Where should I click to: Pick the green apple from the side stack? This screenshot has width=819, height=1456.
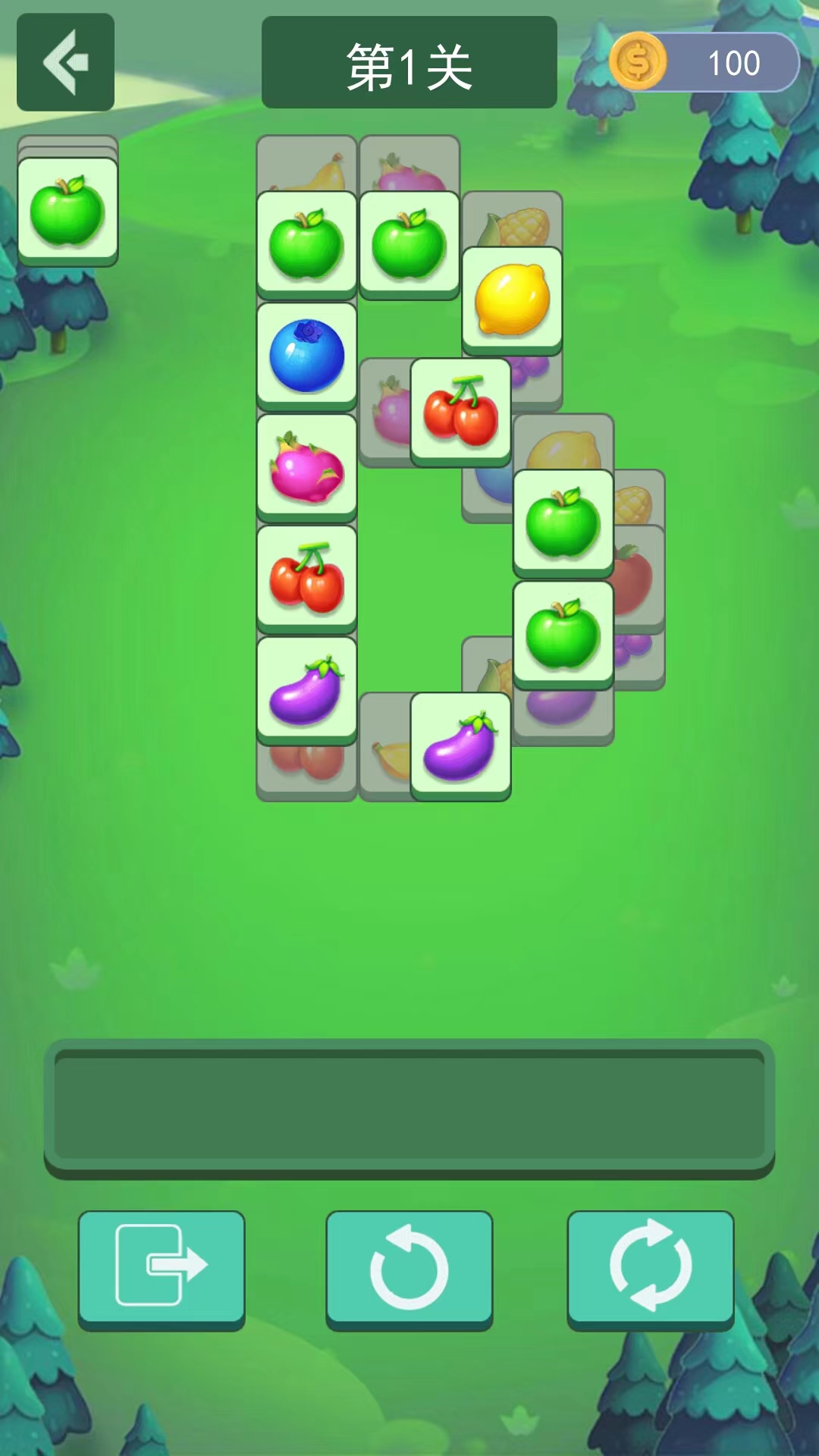tap(67, 212)
